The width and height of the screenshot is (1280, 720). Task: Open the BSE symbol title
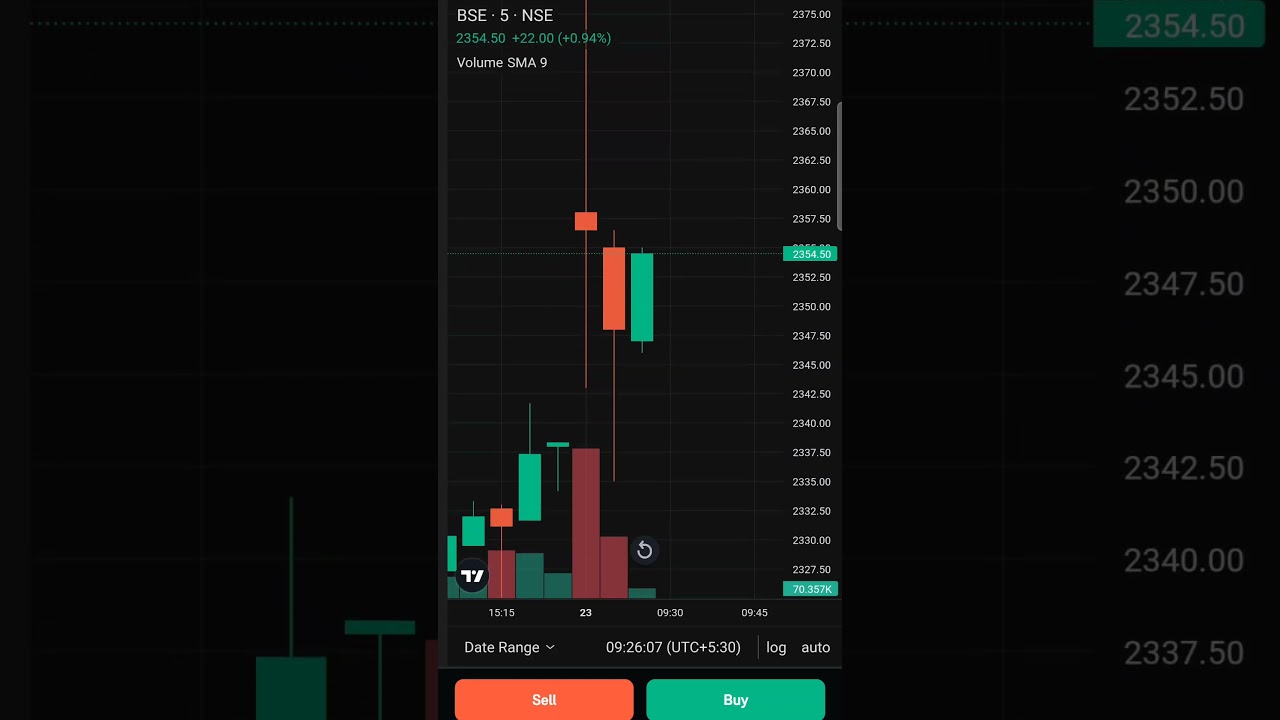[x=505, y=15]
